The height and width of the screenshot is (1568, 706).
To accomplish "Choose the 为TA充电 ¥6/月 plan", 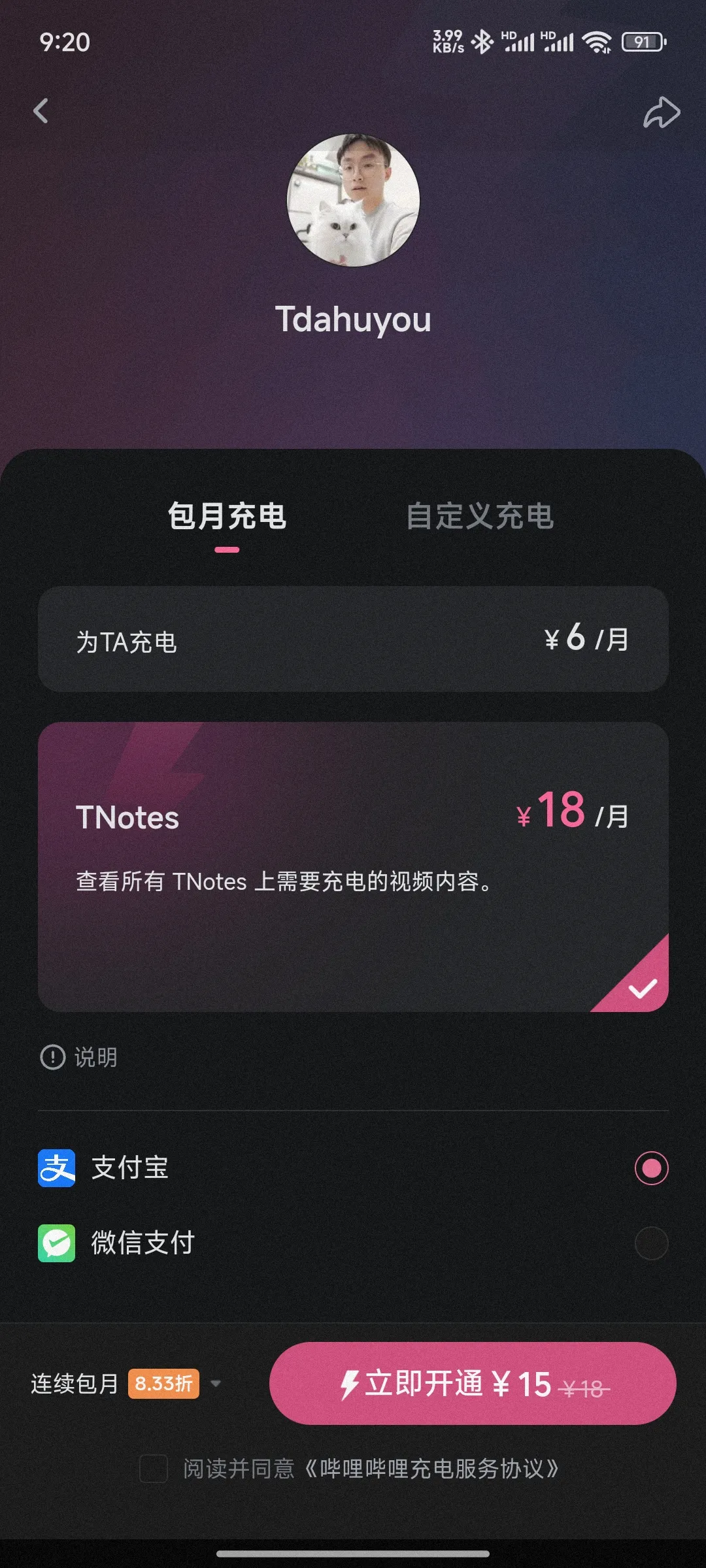I will pyautogui.click(x=353, y=639).
